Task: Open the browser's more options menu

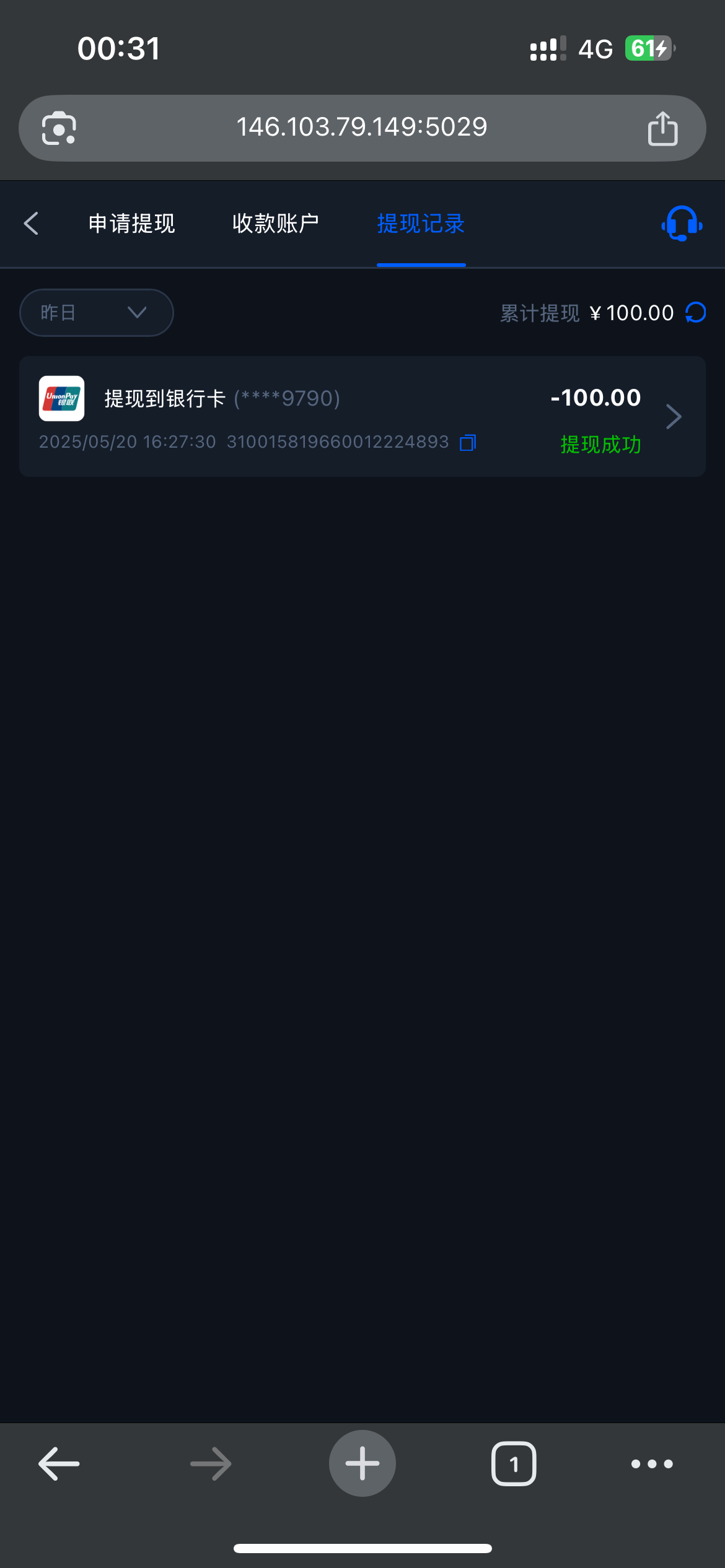Action: pos(652,1463)
